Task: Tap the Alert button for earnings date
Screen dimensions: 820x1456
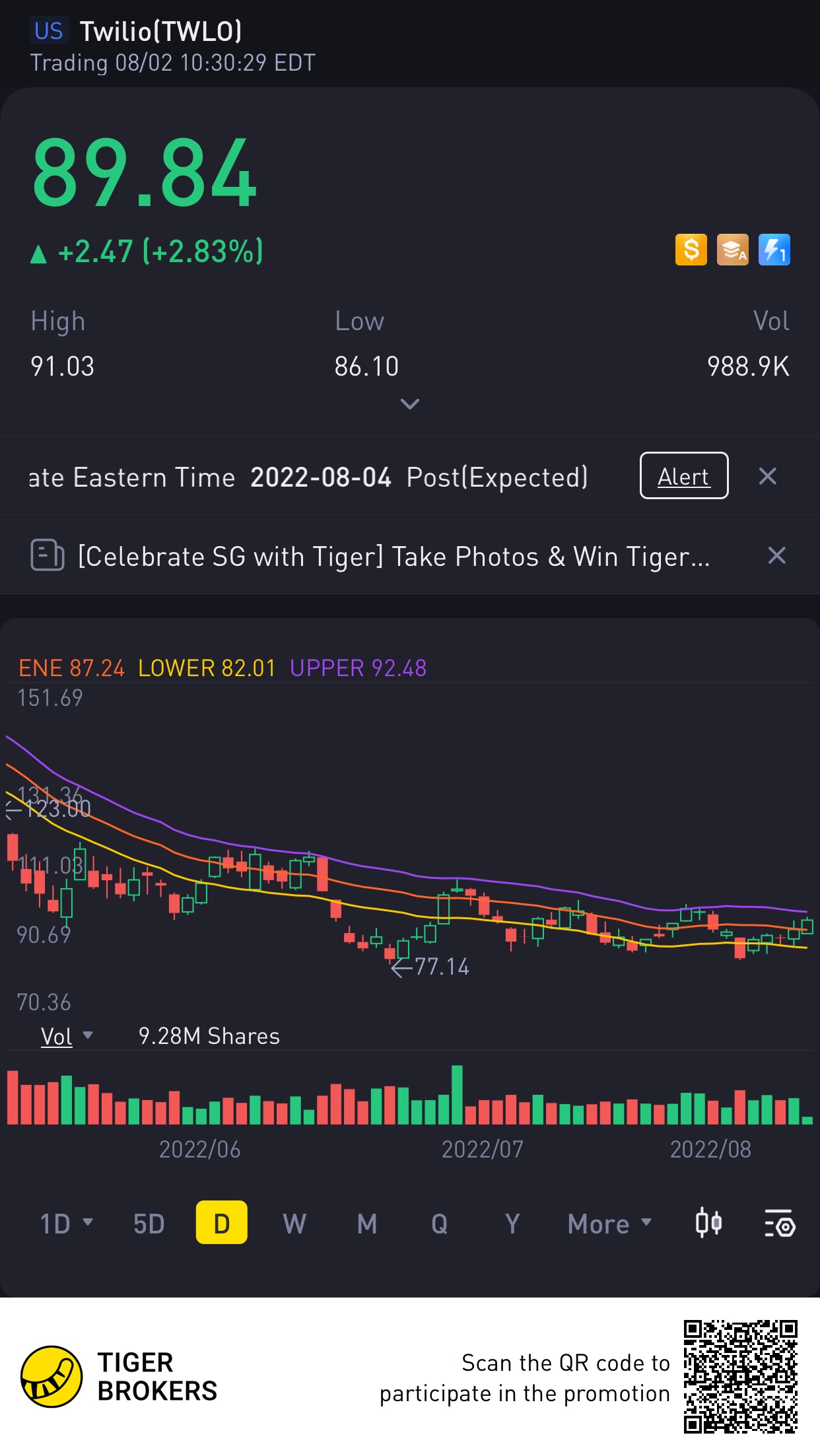Action: [684, 475]
